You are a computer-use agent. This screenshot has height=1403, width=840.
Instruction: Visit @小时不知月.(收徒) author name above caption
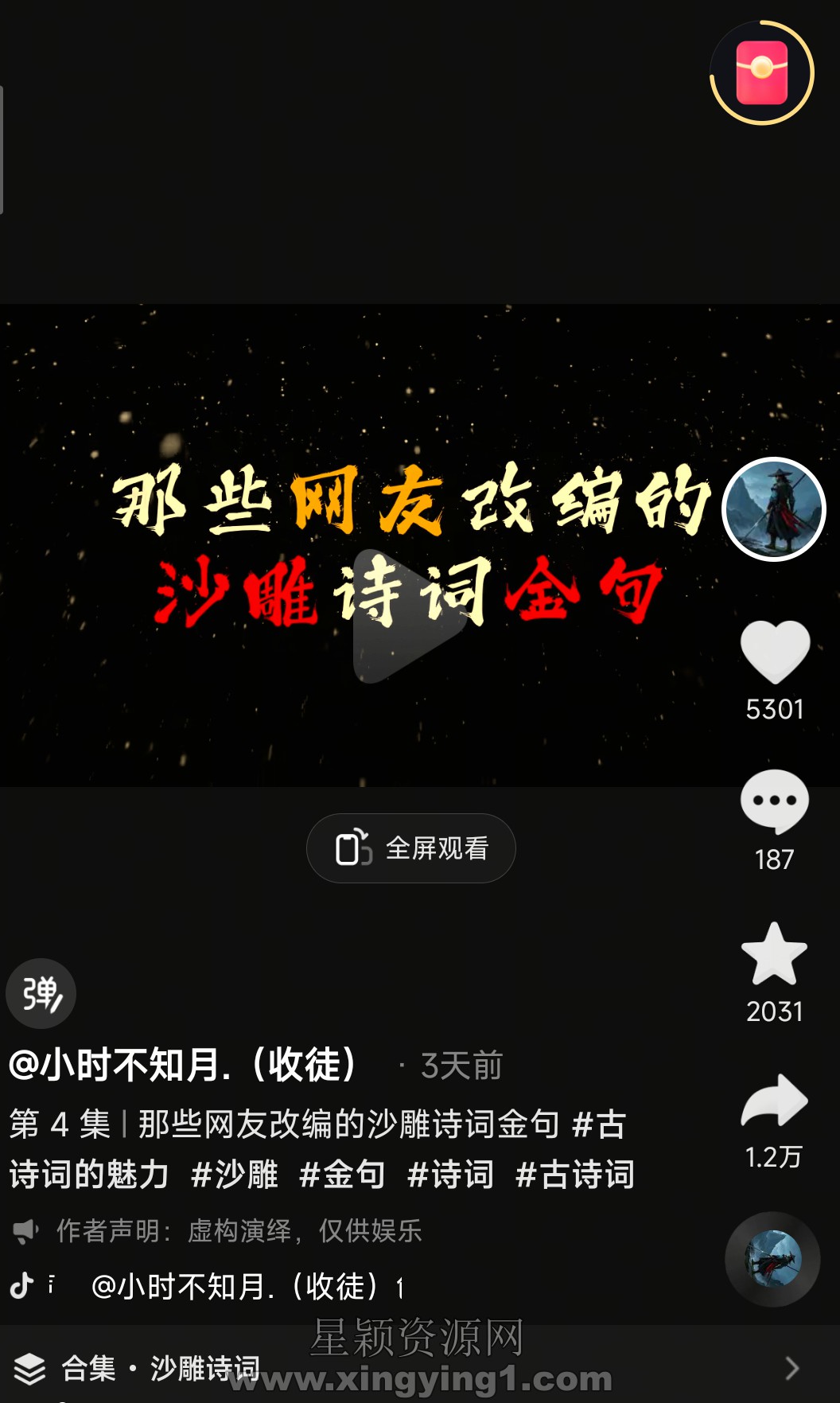pyautogui.click(x=183, y=1065)
